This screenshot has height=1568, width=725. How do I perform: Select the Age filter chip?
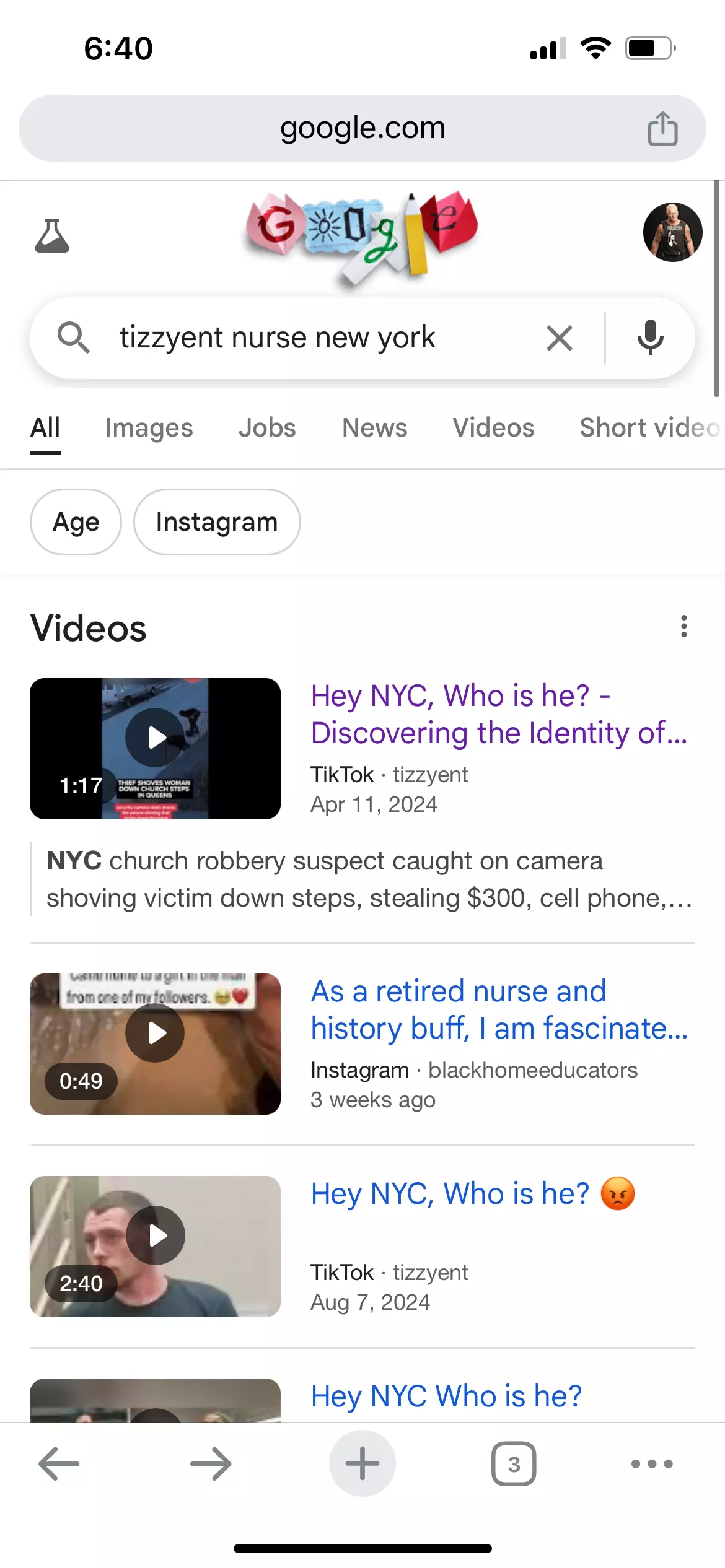pos(76,522)
